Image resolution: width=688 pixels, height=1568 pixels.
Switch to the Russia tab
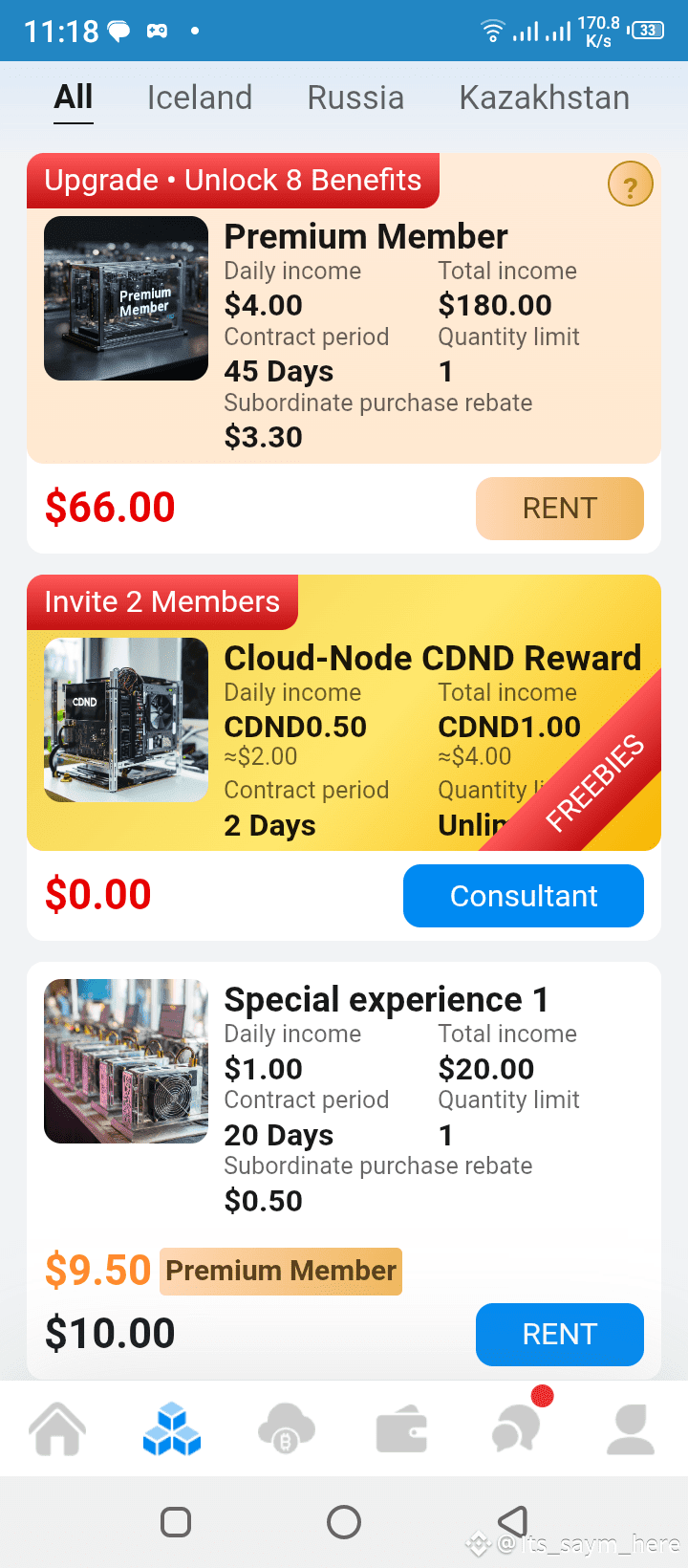pos(355,98)
